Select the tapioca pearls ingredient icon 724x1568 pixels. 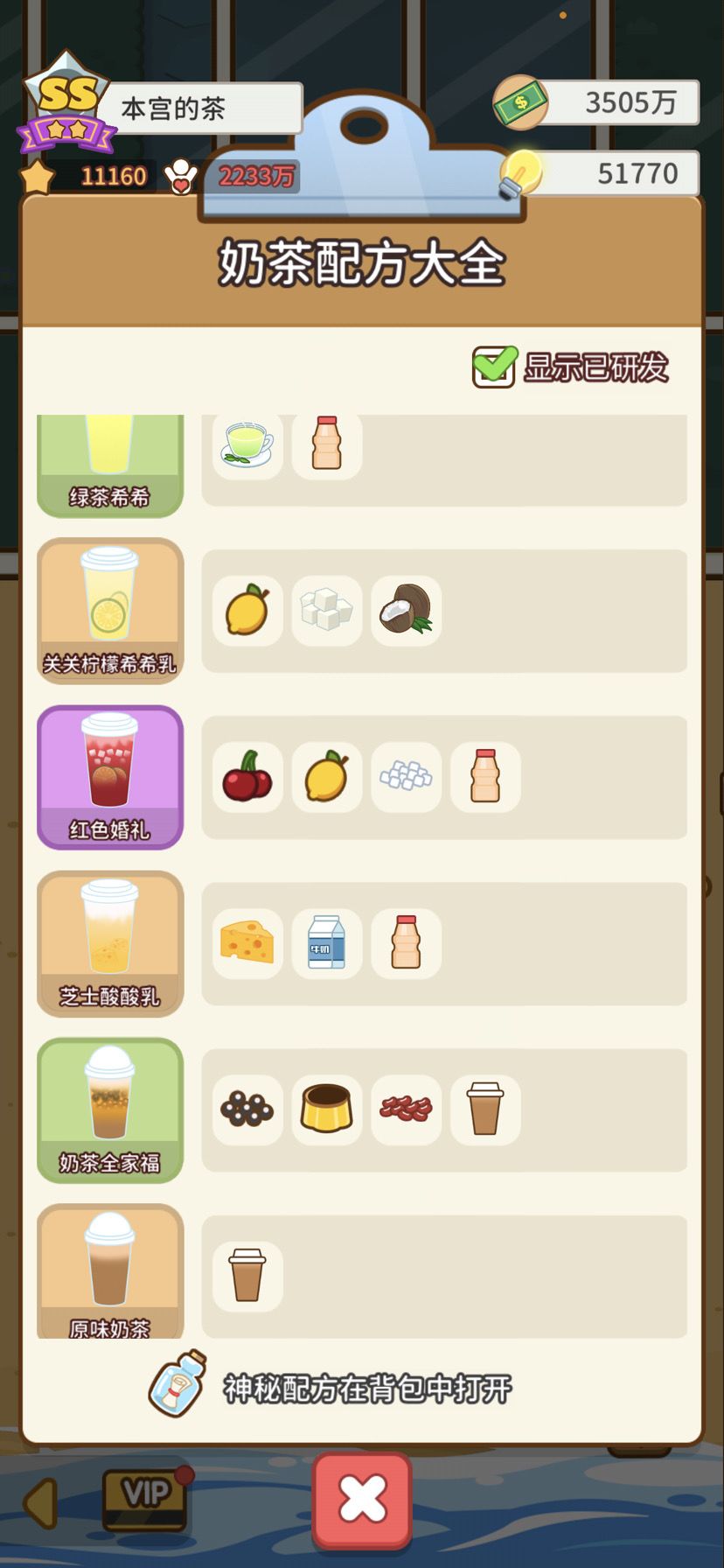point(247,1109)
